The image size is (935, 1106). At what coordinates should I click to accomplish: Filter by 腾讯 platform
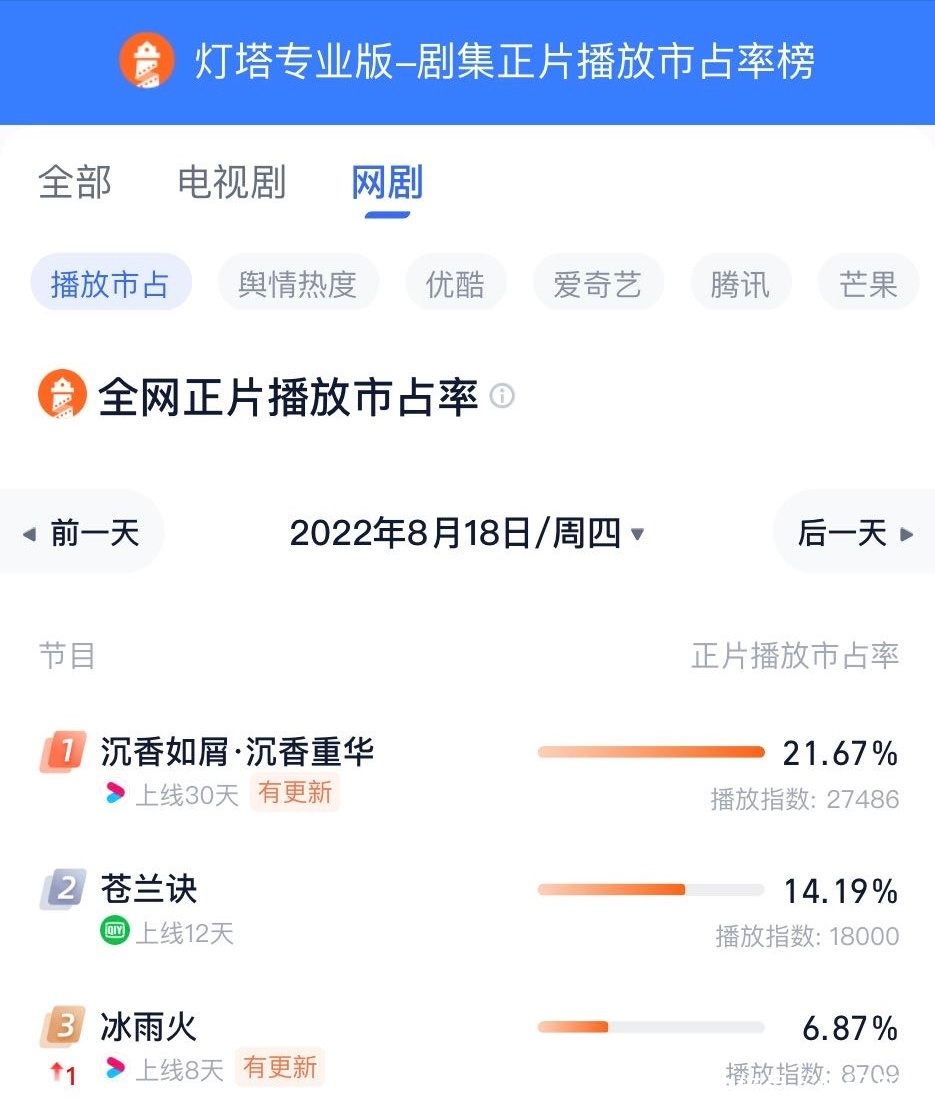click(x=740, y=285)
